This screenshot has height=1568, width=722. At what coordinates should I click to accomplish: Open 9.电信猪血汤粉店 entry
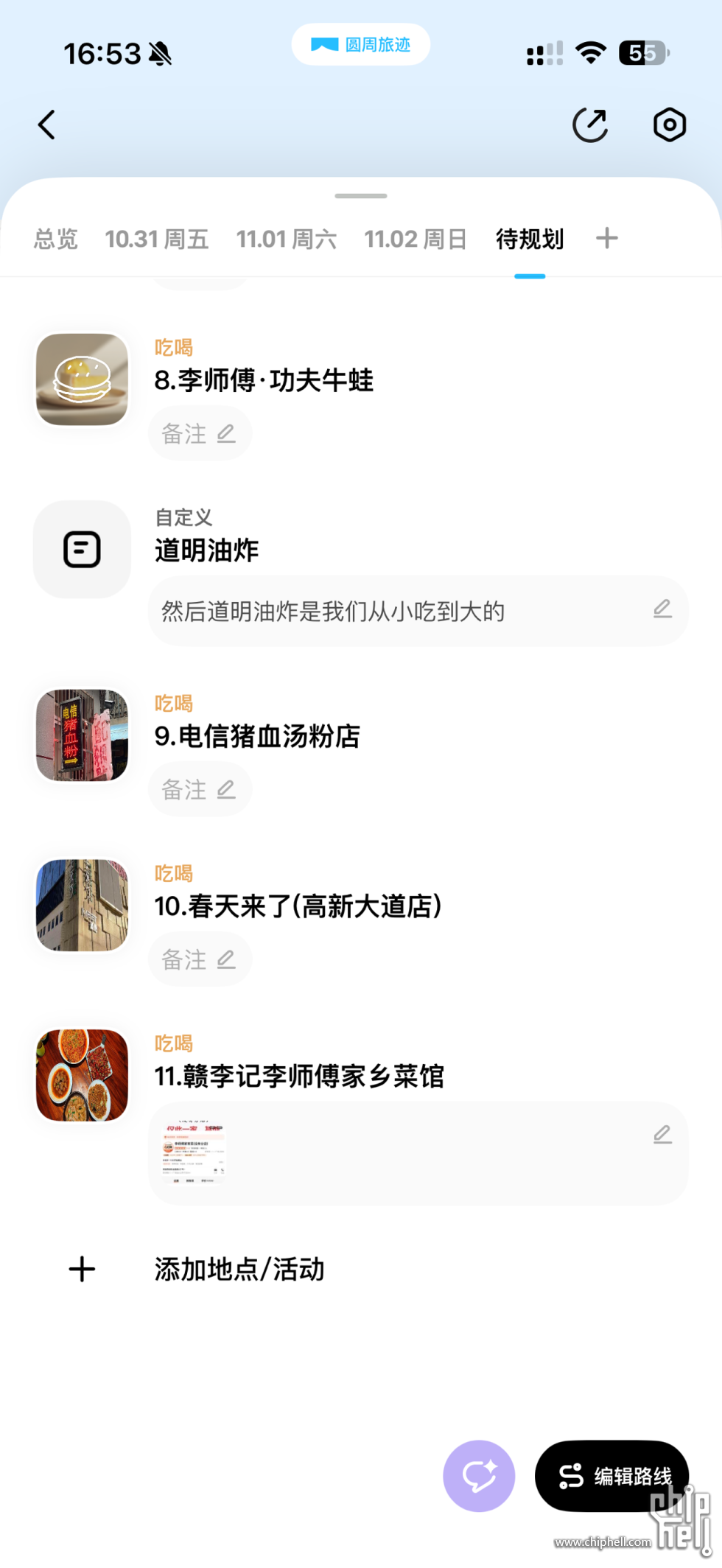257,737
